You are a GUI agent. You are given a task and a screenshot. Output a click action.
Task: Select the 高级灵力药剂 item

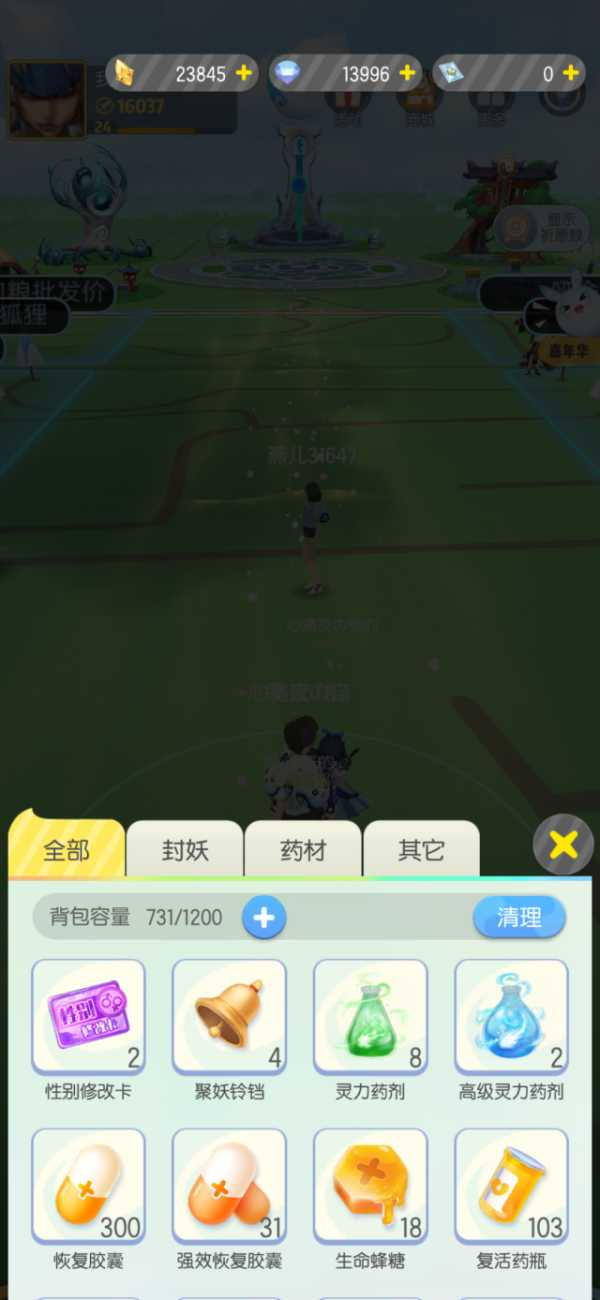[x=511, y=1017]
